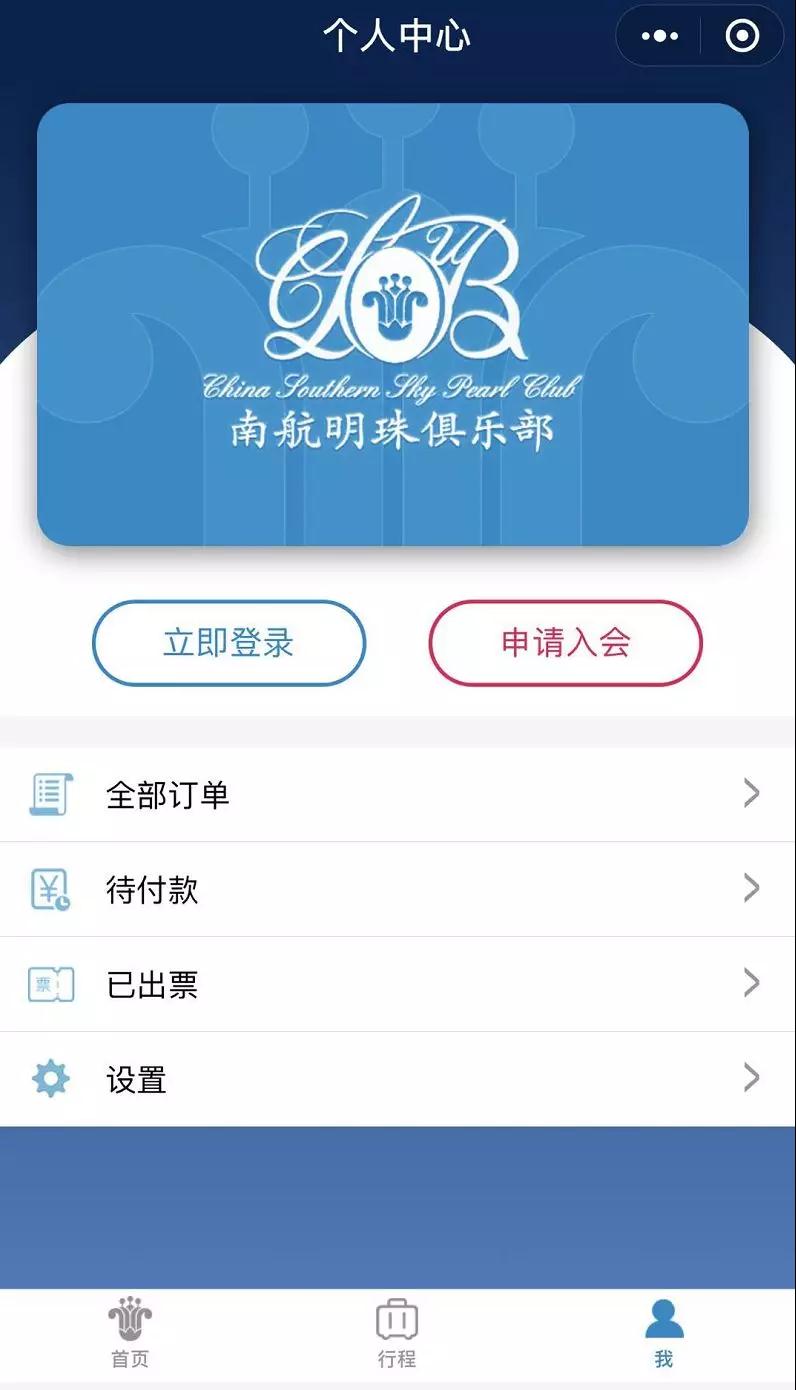796x1390 pixels.
Task: Switch to the 首页 tab
Action: coord(128,1335)
